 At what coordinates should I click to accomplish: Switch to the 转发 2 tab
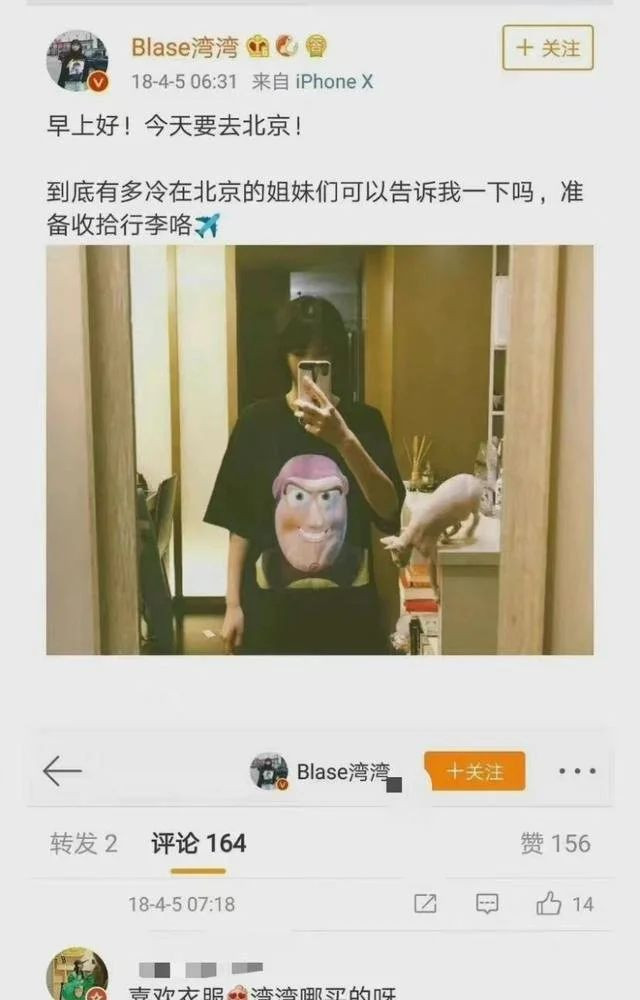(x=83, y=843)
